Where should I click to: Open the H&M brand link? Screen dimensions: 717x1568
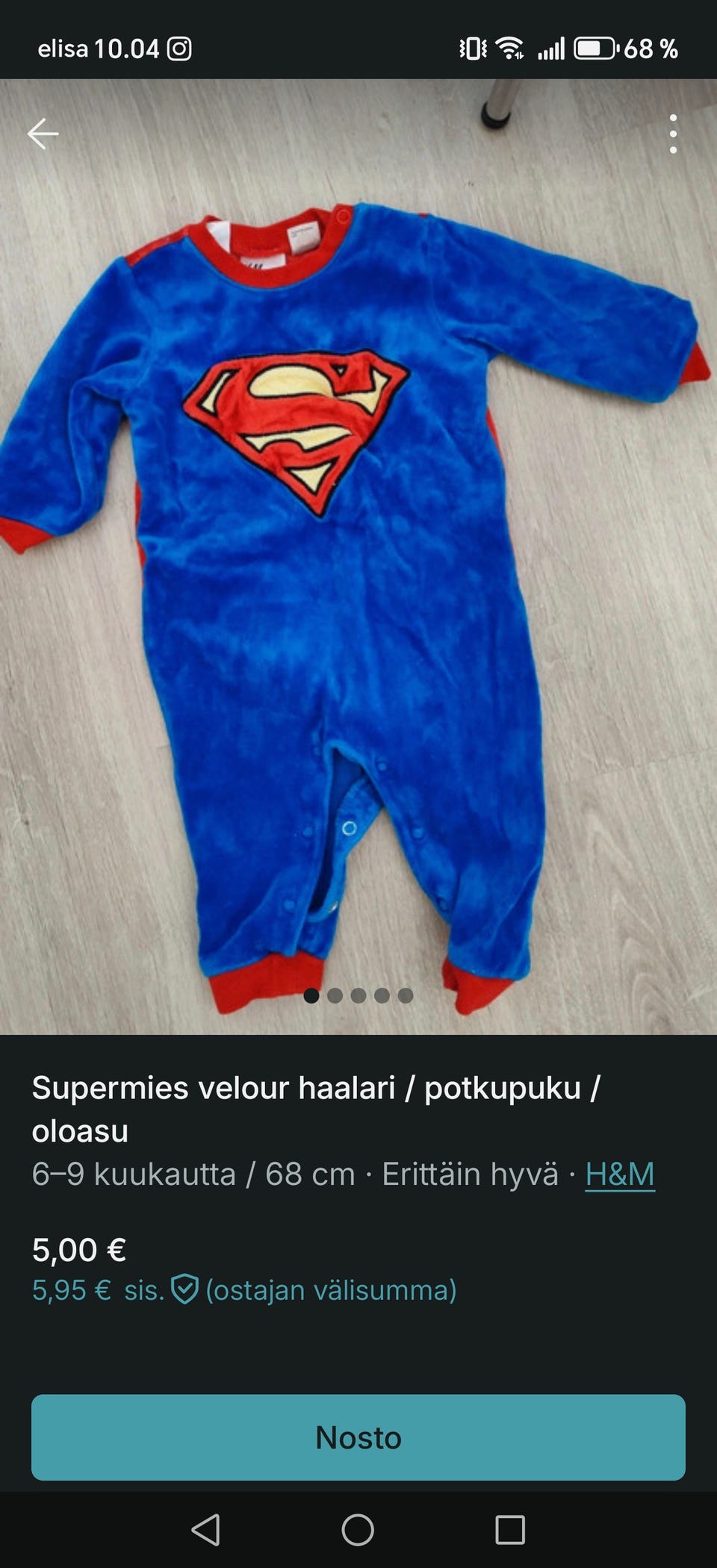(x=620, y=1174)
